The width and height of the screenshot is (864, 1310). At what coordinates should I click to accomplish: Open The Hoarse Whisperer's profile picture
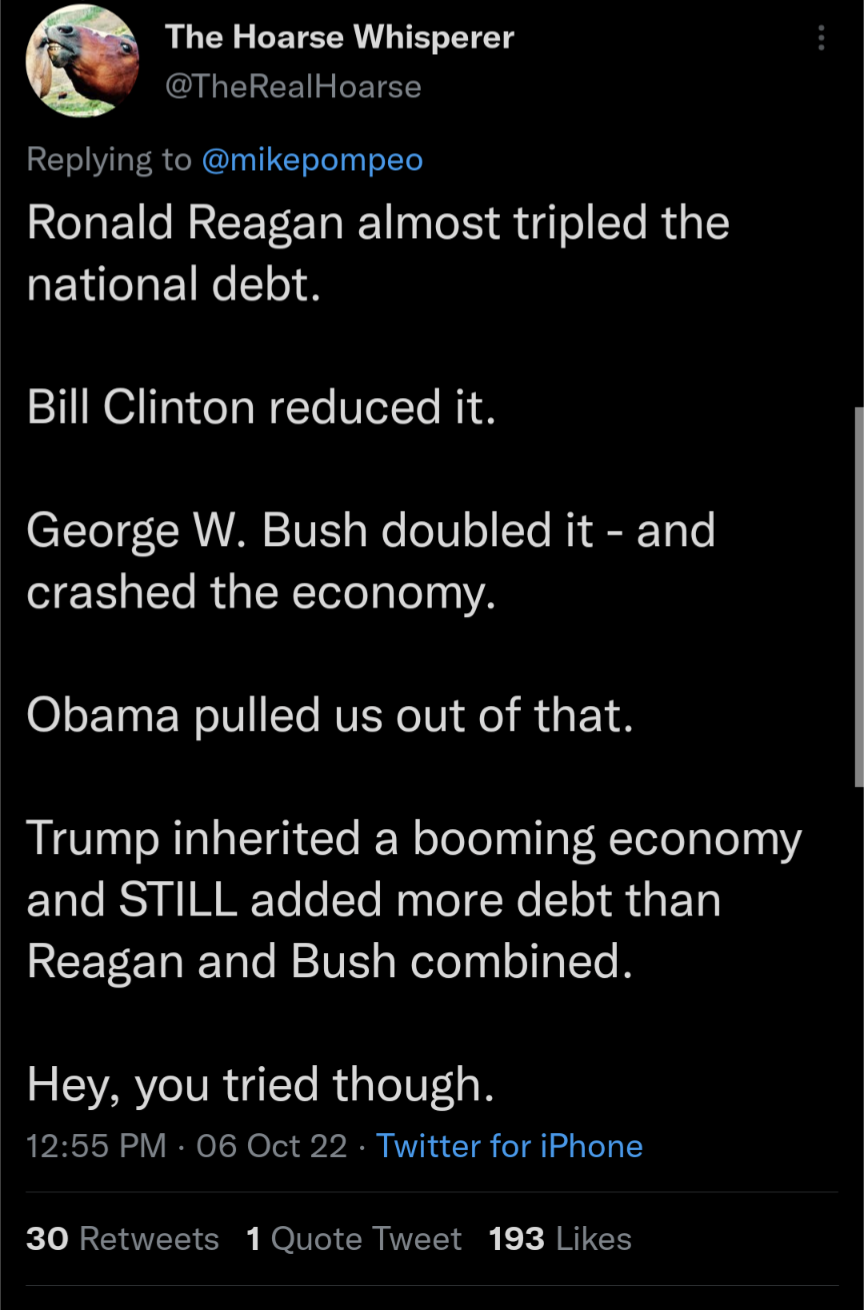point(82,62)
